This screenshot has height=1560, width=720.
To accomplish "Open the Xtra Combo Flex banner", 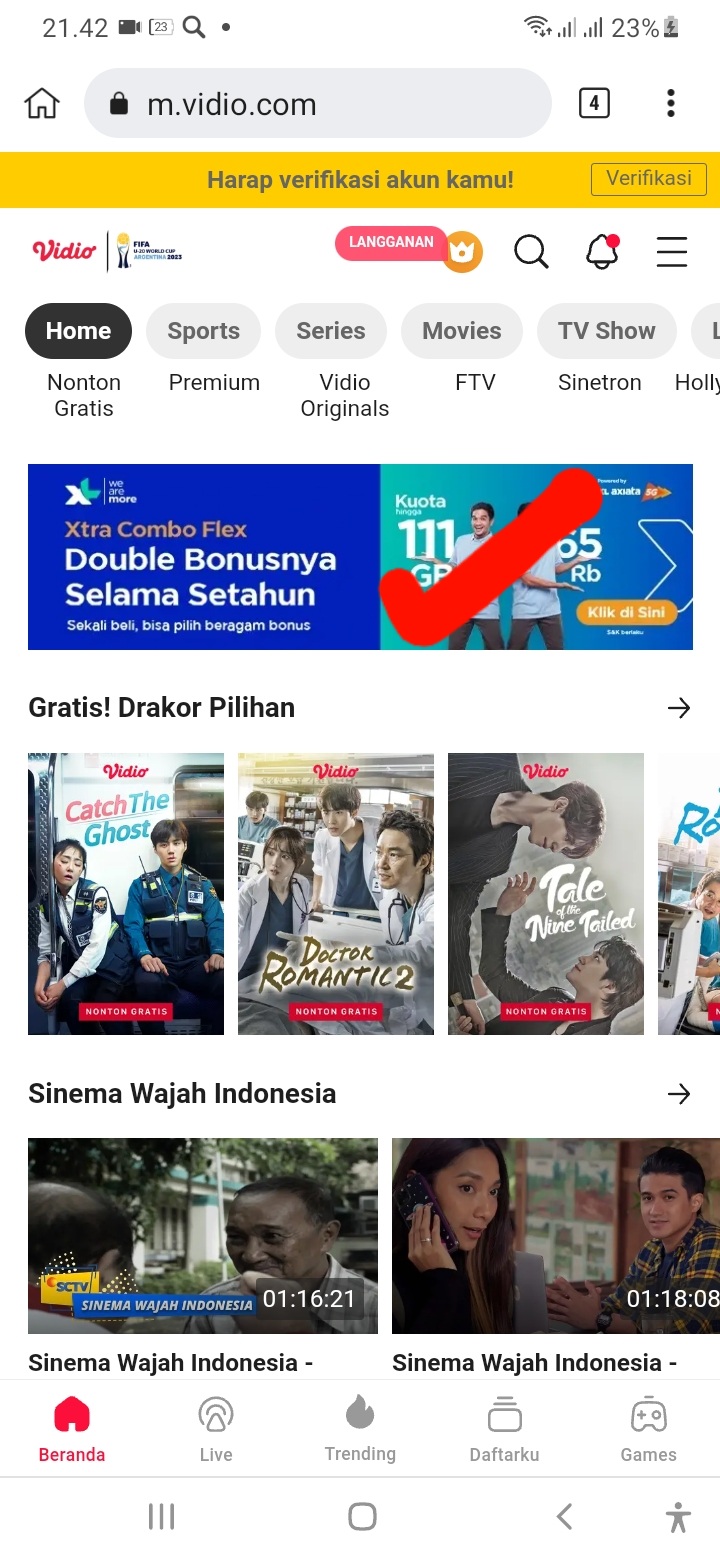I will pos(360,557).
